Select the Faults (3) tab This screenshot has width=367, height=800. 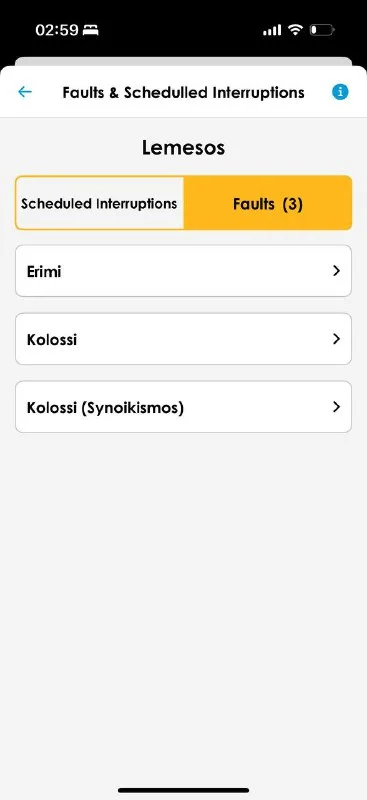tap(268, 203)
